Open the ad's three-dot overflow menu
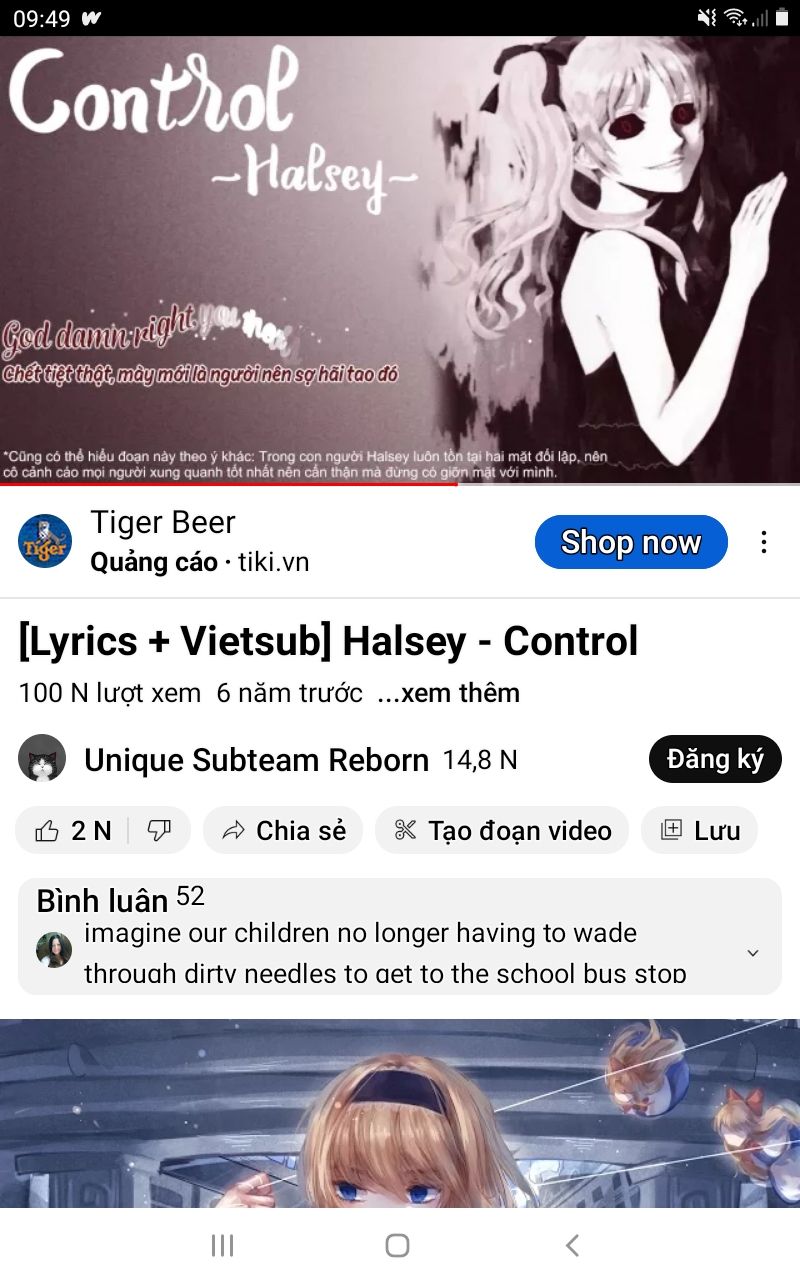This screenshot has width=800, height=1280. coord(764,542)
